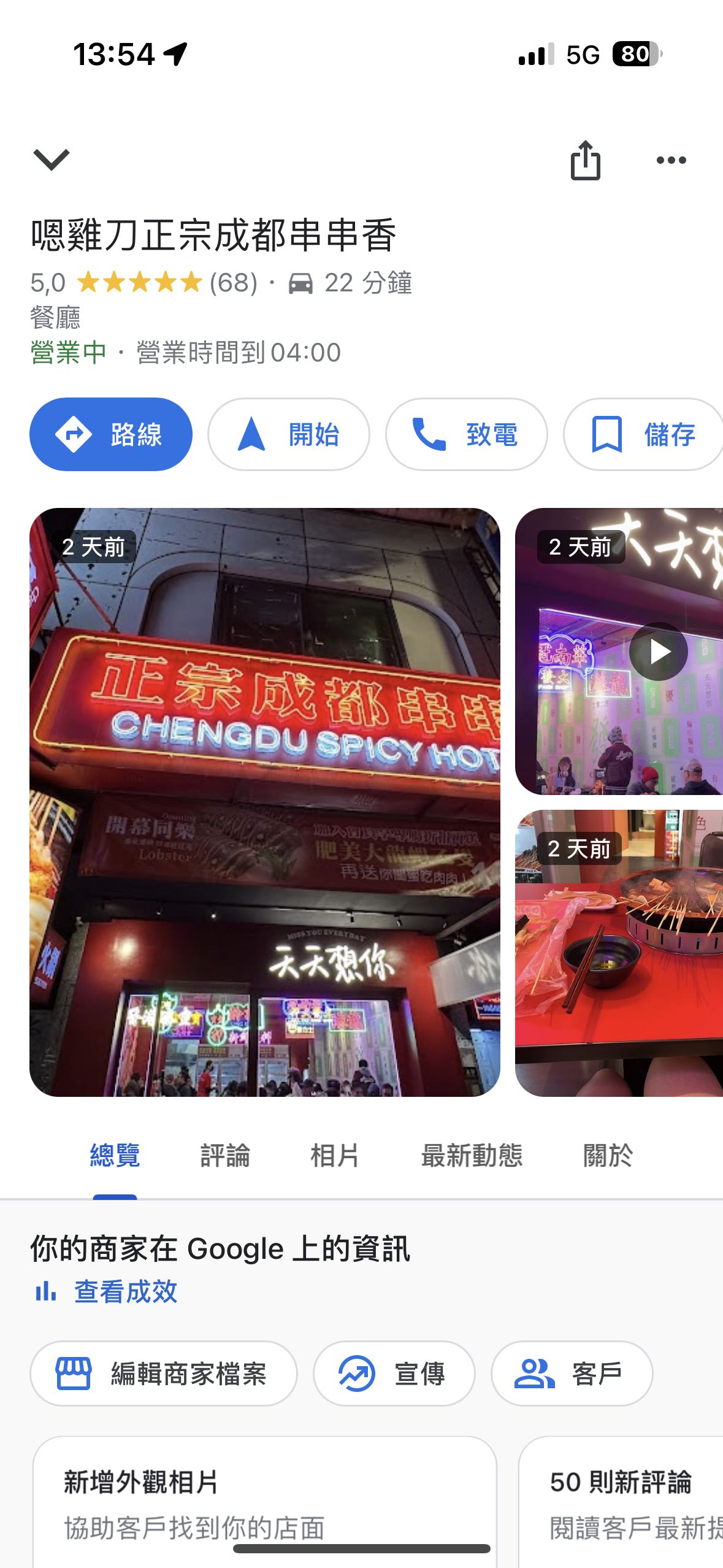Share this restaurant listing
The width and height of the screenshot is (723, 1568).
pyautogui.click(x=585, y=161)
